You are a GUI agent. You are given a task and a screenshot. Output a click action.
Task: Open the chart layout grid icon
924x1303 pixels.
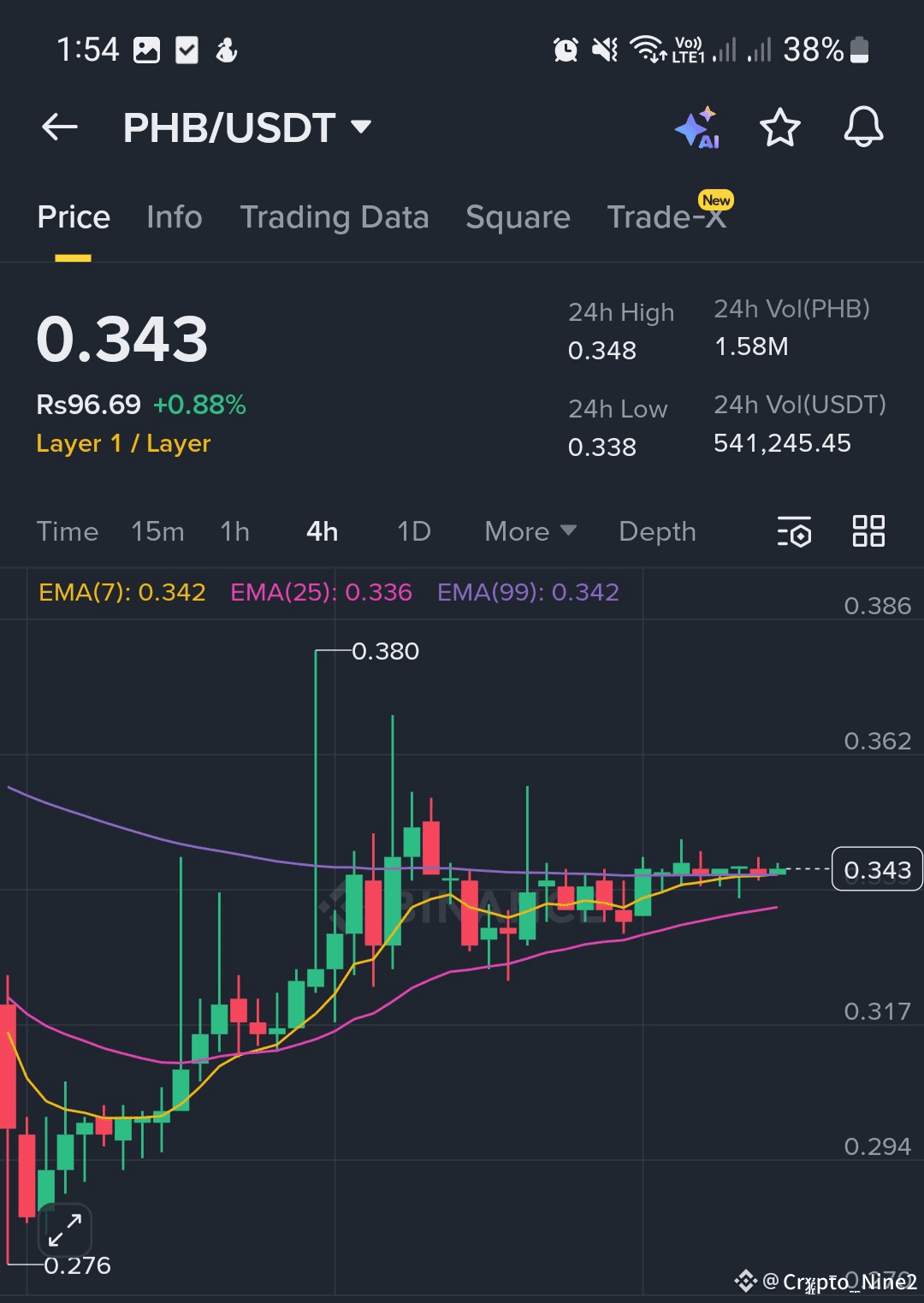(868, 531)
